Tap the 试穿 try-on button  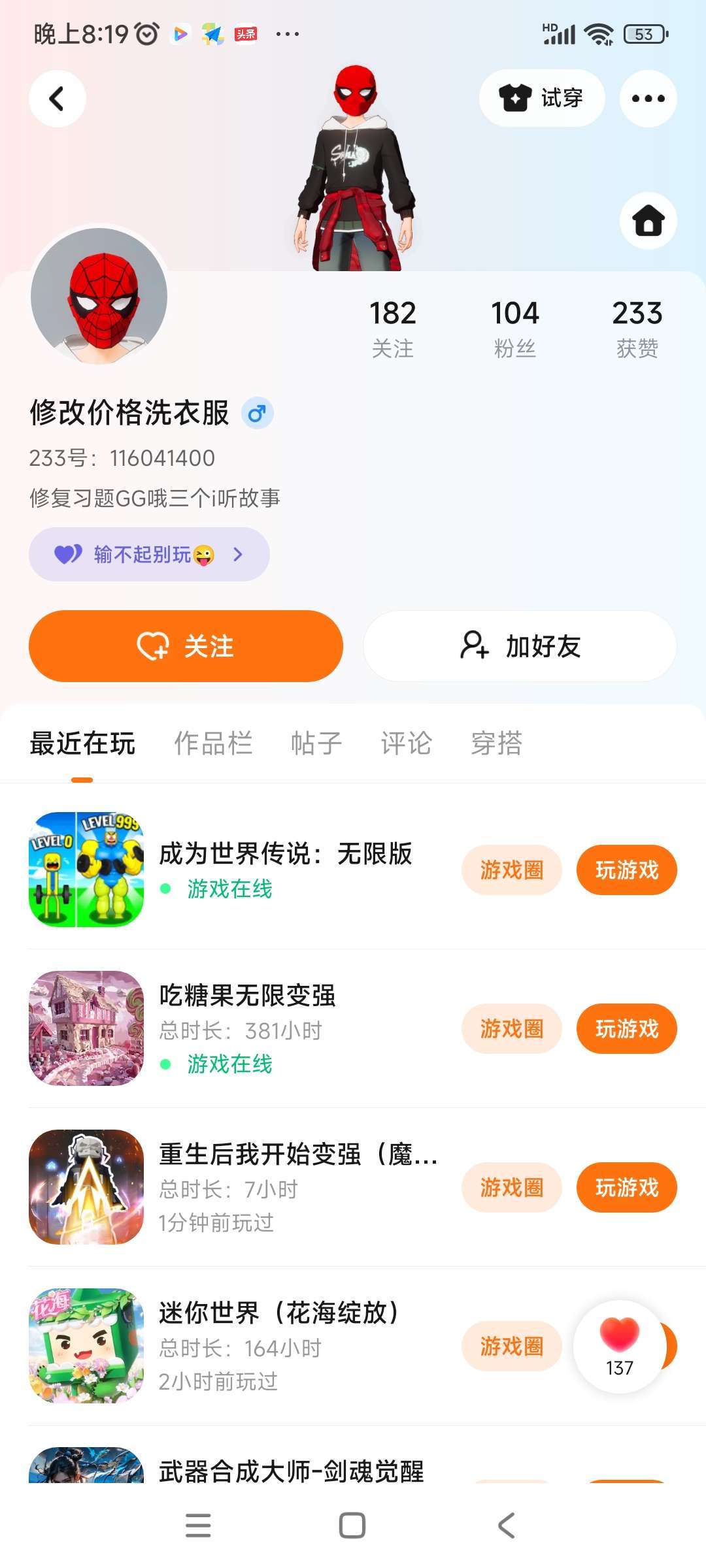tap(541, 99)
